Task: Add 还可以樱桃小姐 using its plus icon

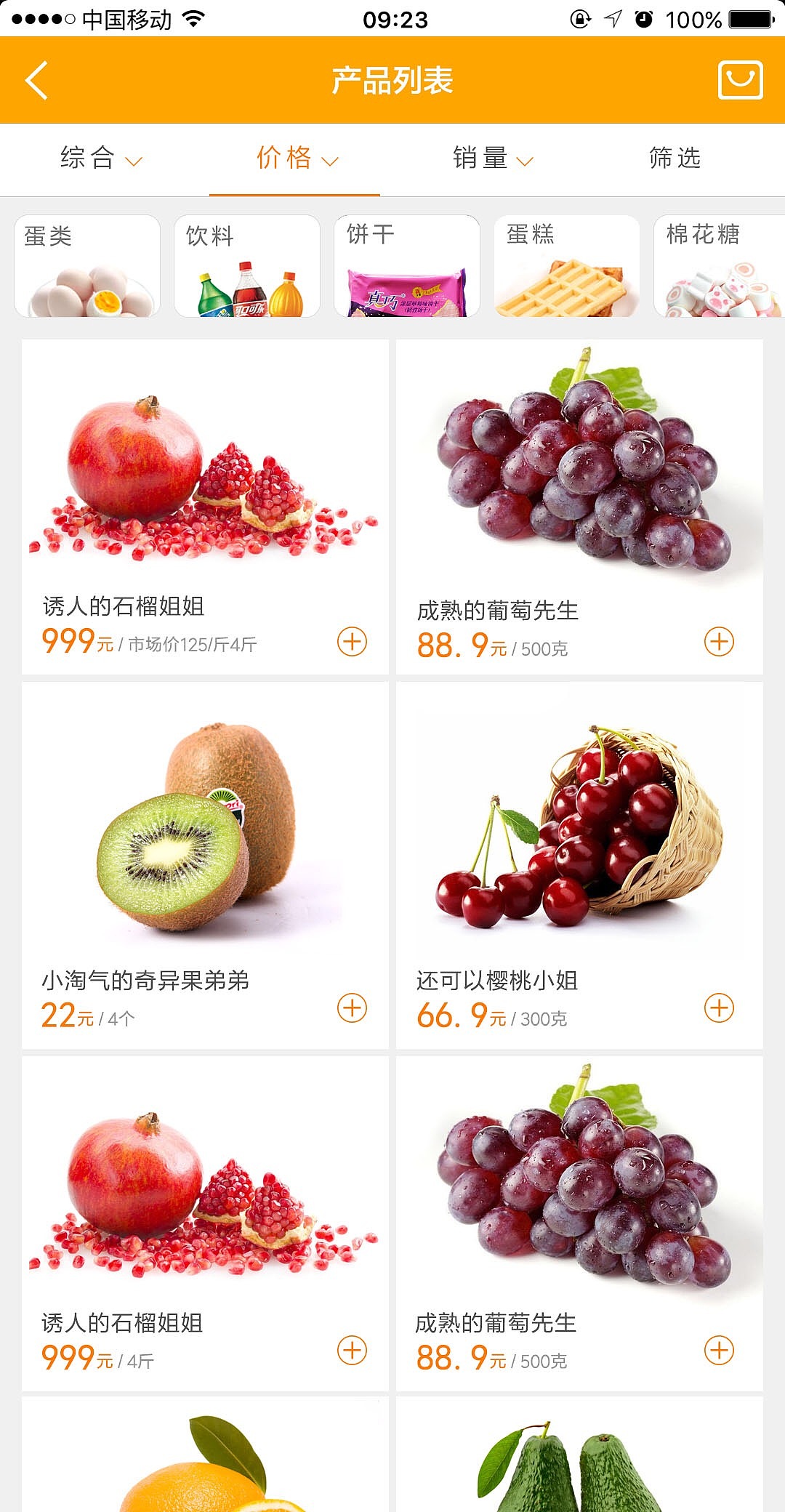Action: pyautogui.click(x=719, y=1008)
